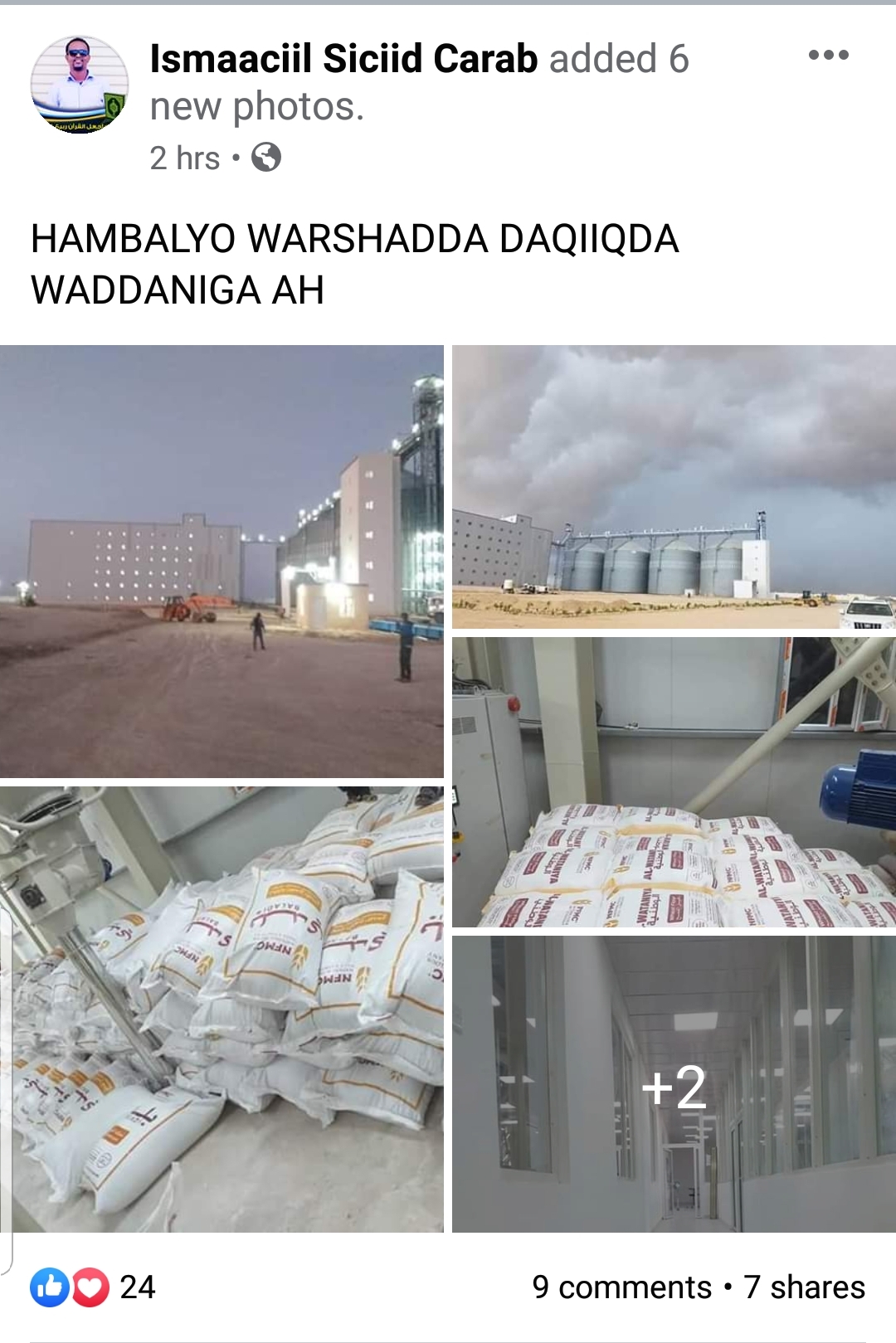This screenshot has height=1343, width=896.
Task: See who reacted with 24 likes
Action: pyautogui.click(x=93, y=1287)
